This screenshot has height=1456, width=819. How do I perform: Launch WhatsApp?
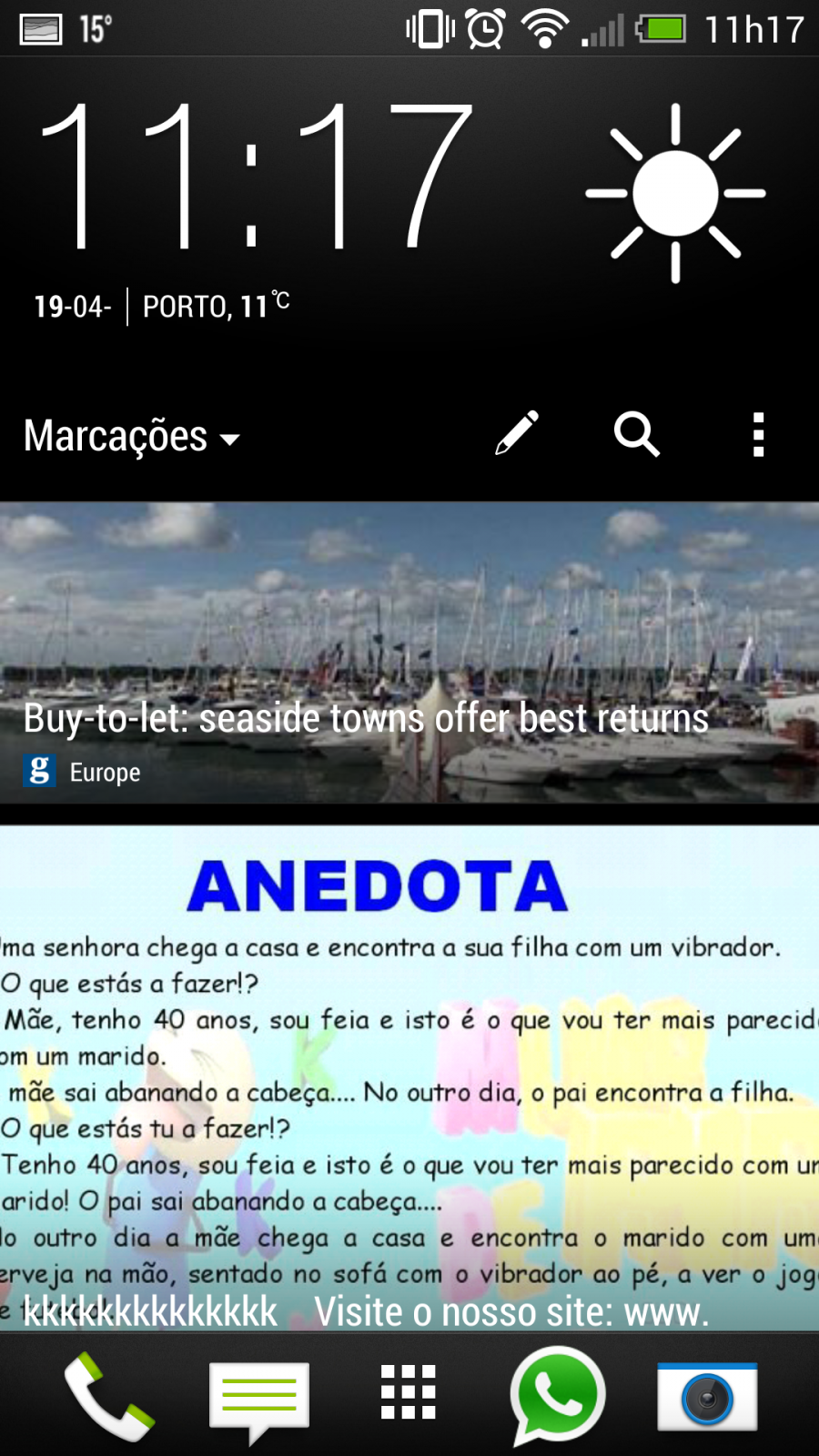558,1396
